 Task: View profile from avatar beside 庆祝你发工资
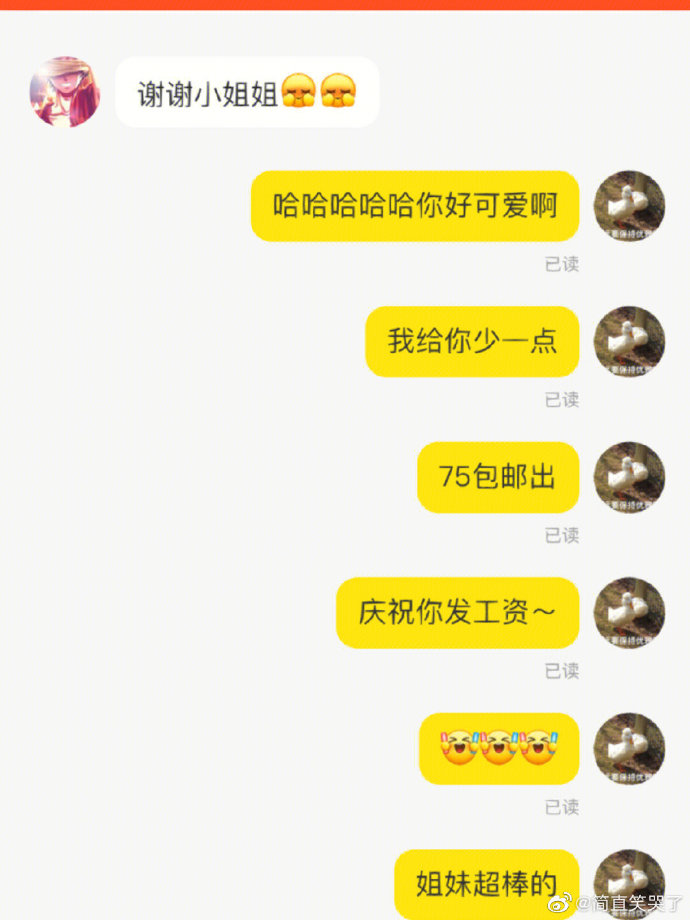(629, 613)
